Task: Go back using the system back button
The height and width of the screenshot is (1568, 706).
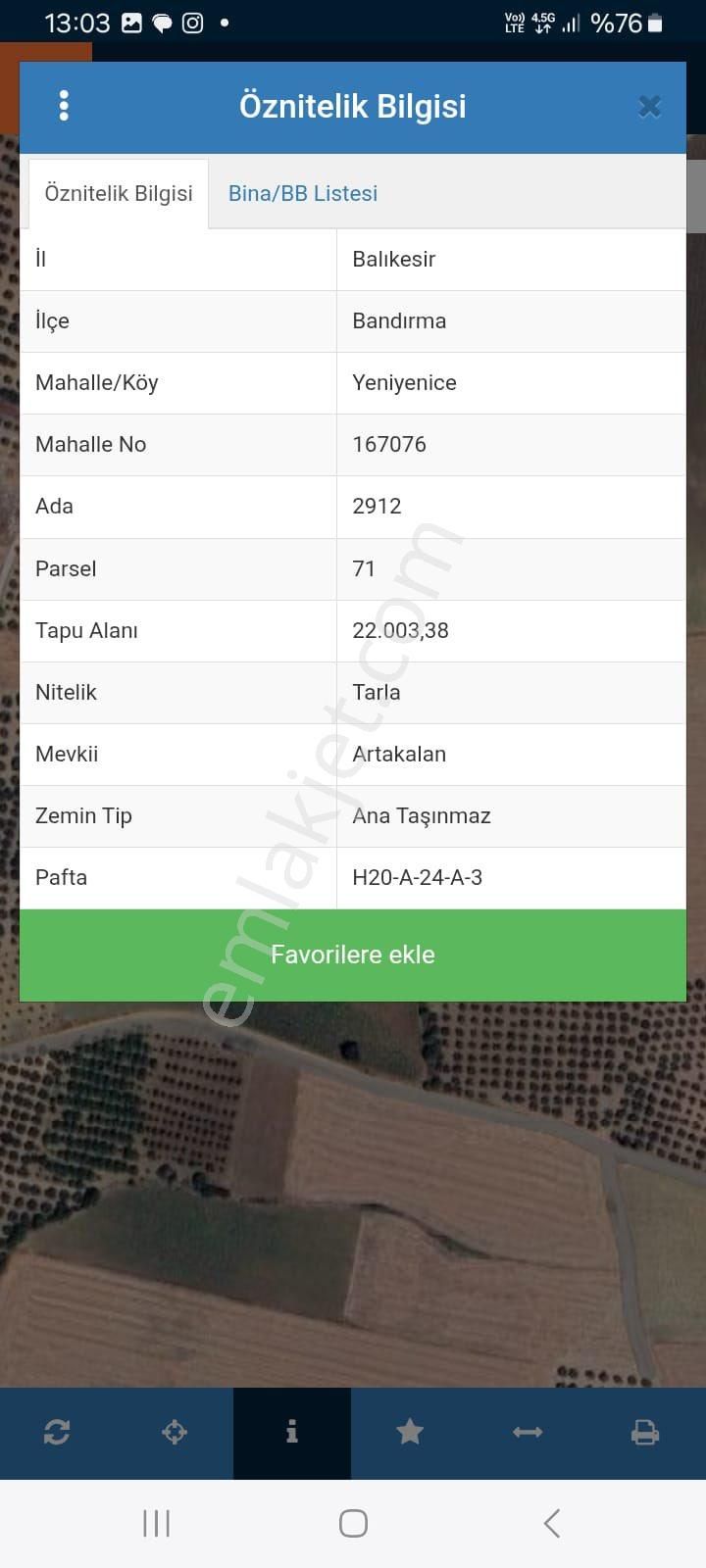Action: [552, 1524]
